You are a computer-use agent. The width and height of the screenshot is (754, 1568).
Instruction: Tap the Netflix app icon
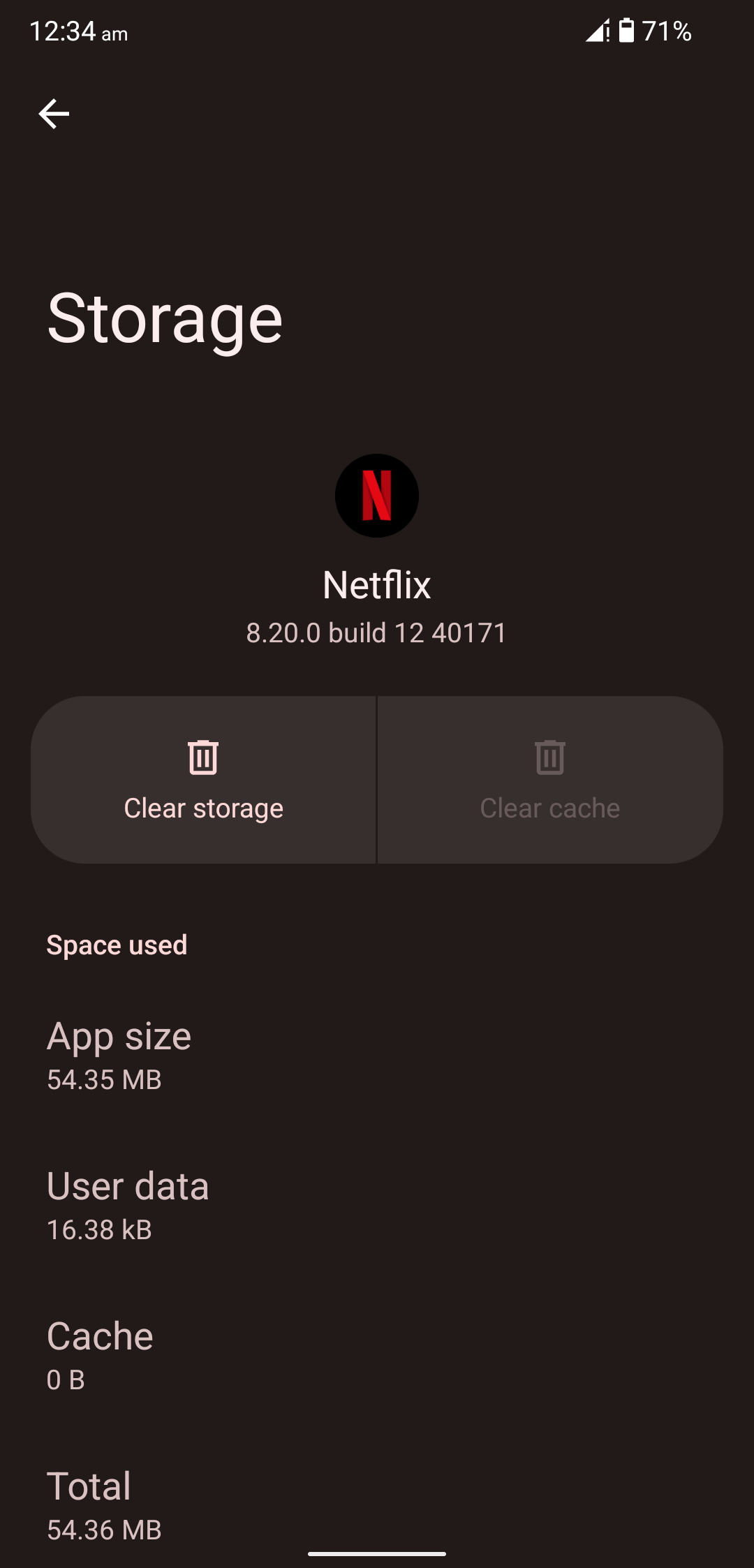coord(377,495)
